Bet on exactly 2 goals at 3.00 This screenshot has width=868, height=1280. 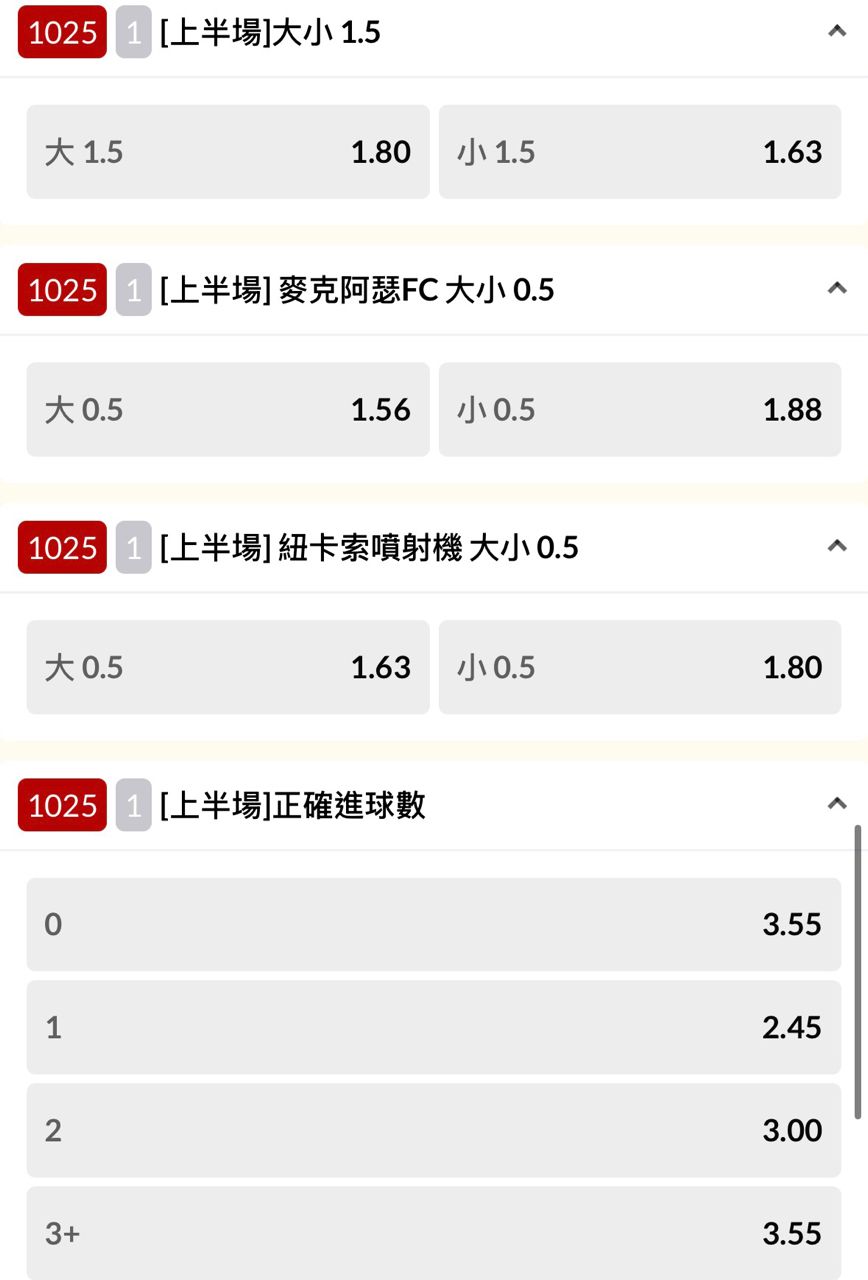(x=433, y=1130)
